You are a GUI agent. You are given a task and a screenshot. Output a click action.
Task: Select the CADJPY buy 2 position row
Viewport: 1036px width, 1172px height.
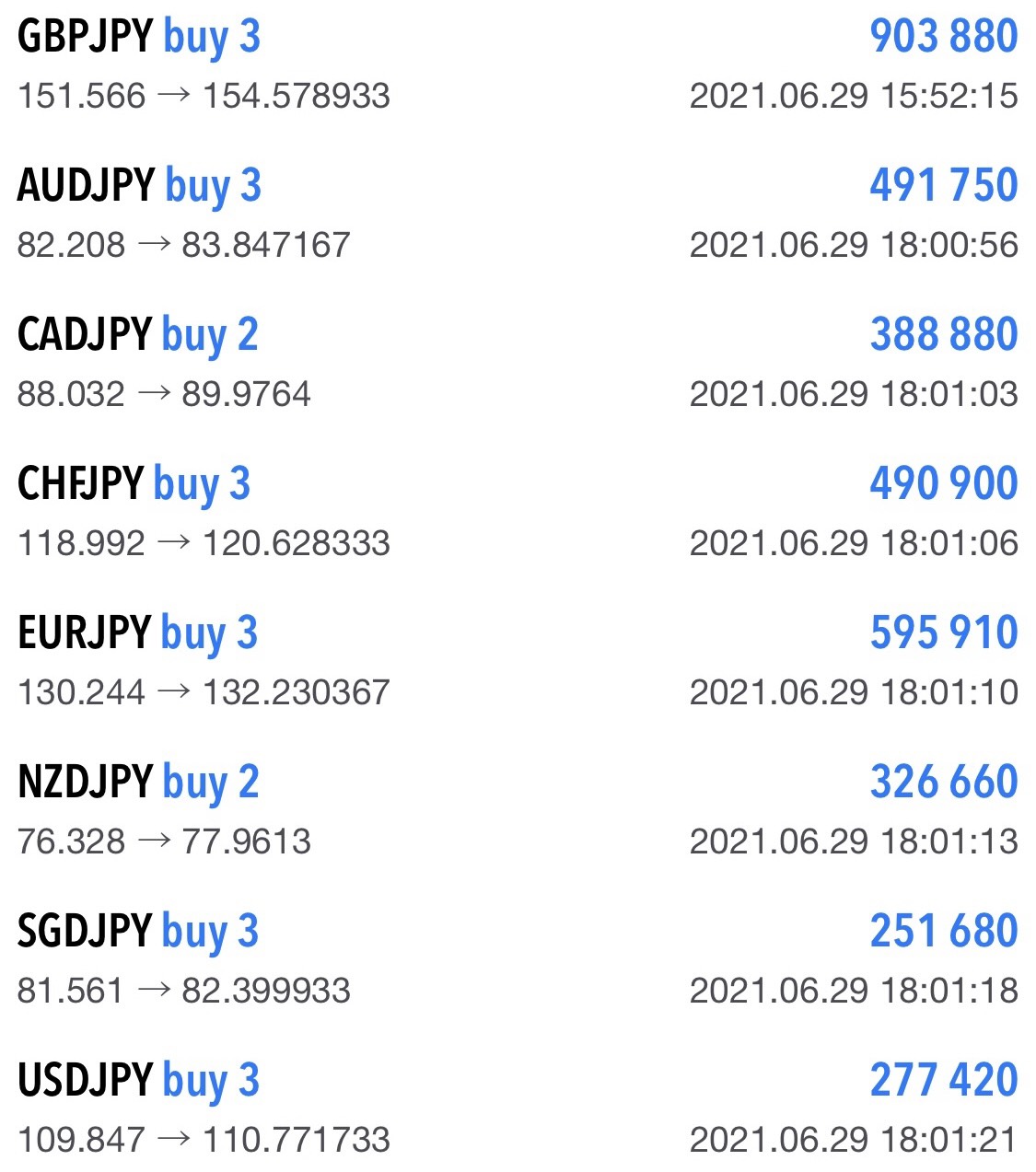click(516, 364)
